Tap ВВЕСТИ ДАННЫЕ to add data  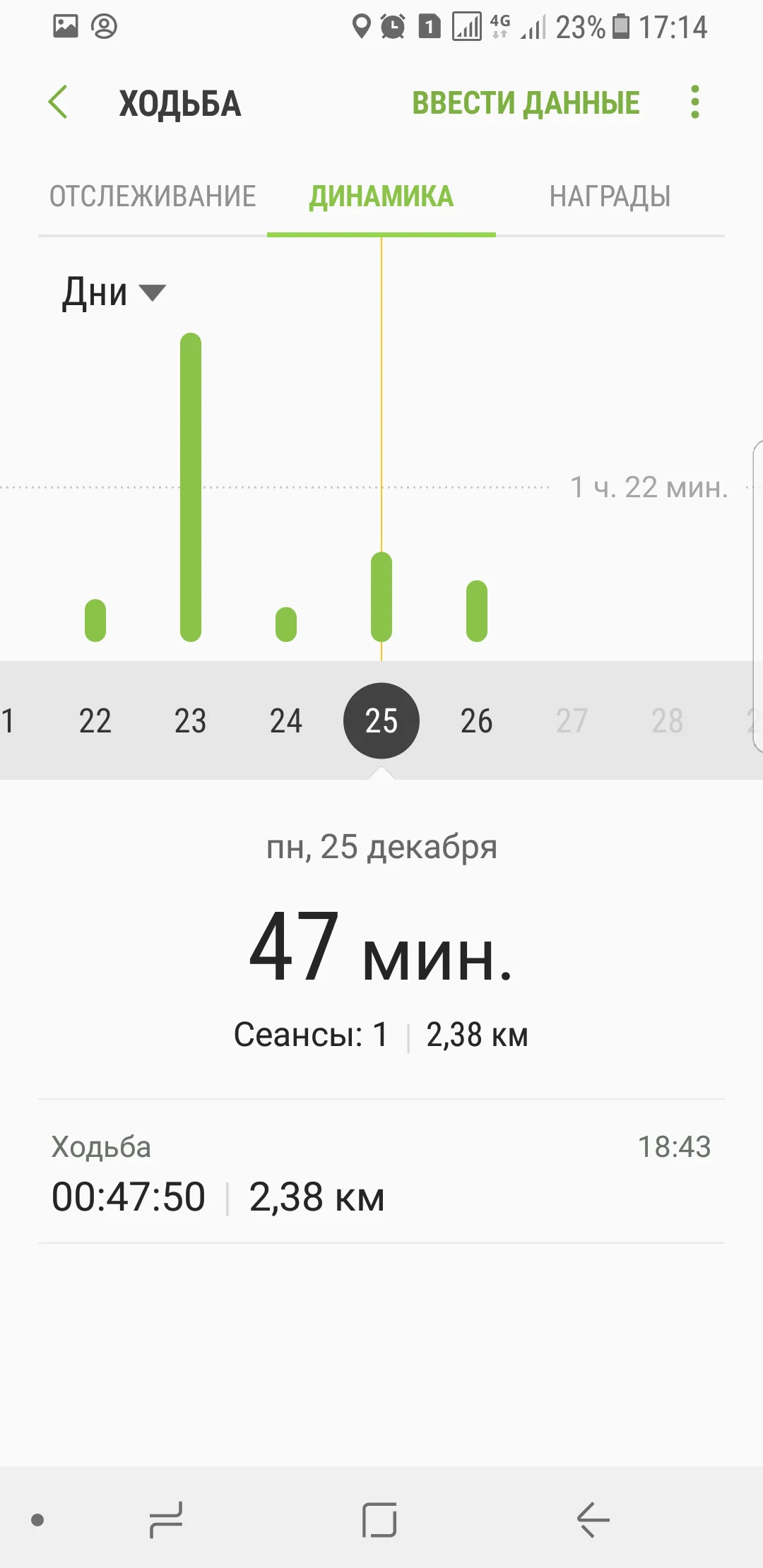point(526,103)
